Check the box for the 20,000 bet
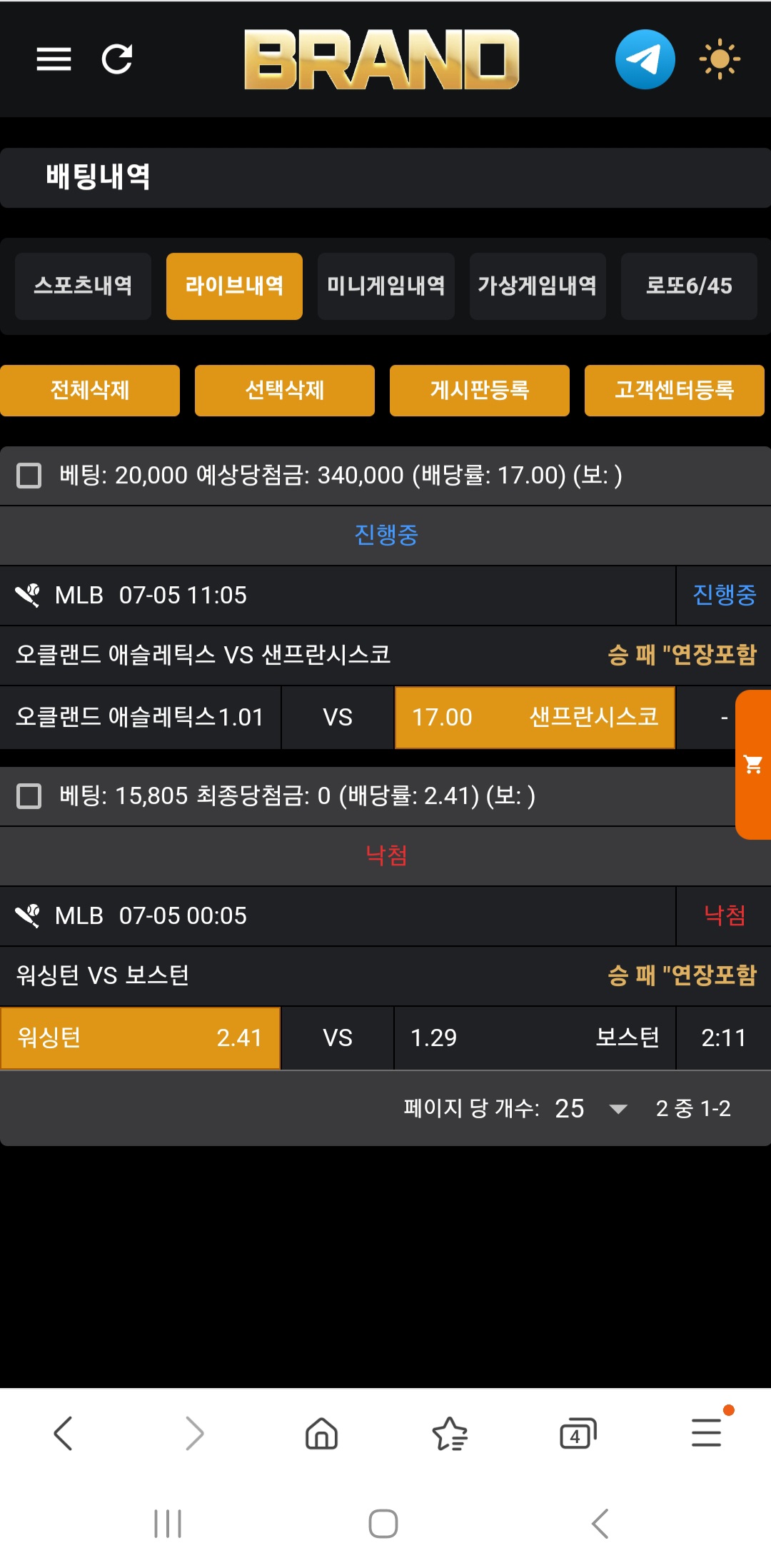 pos(29,476)
